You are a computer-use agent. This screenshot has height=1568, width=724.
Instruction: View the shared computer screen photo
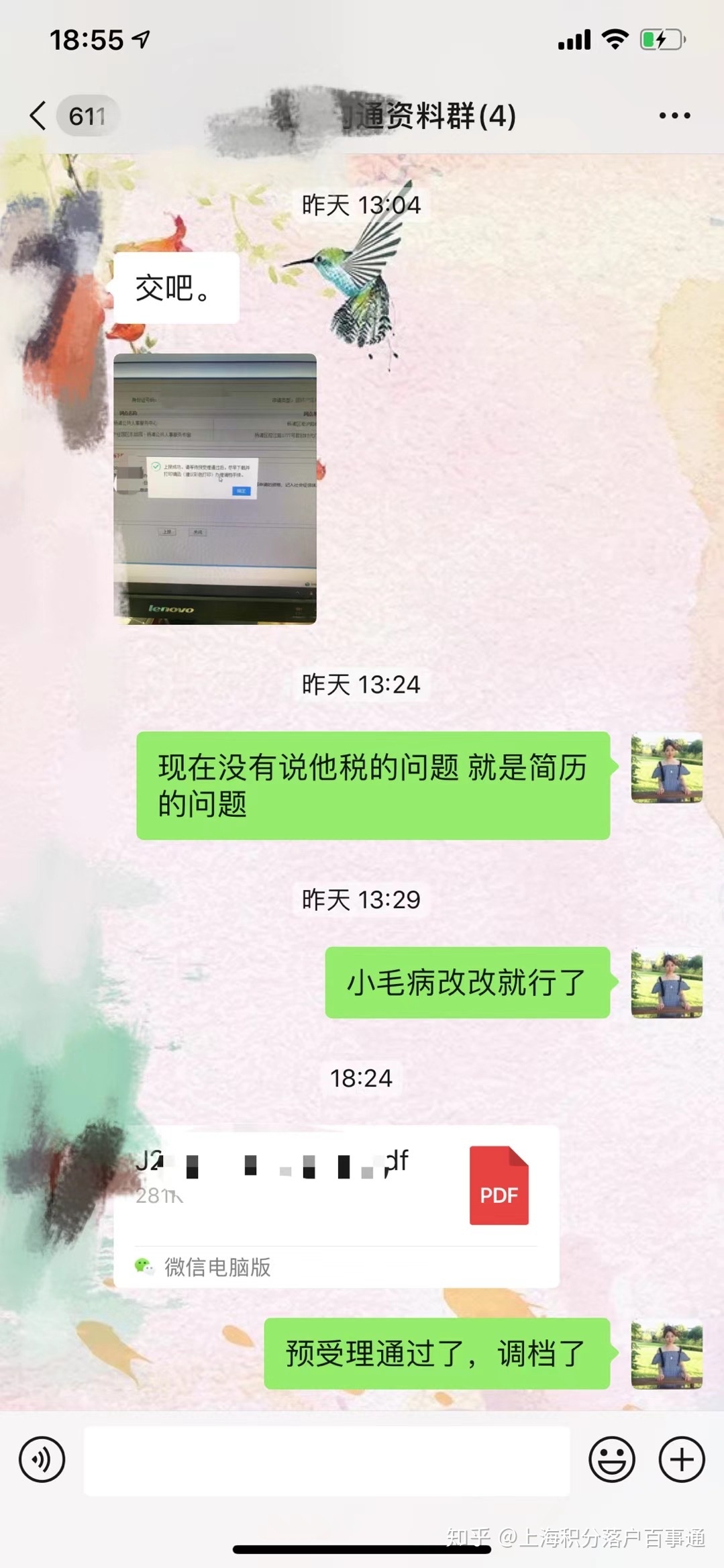tap(215, 489)
